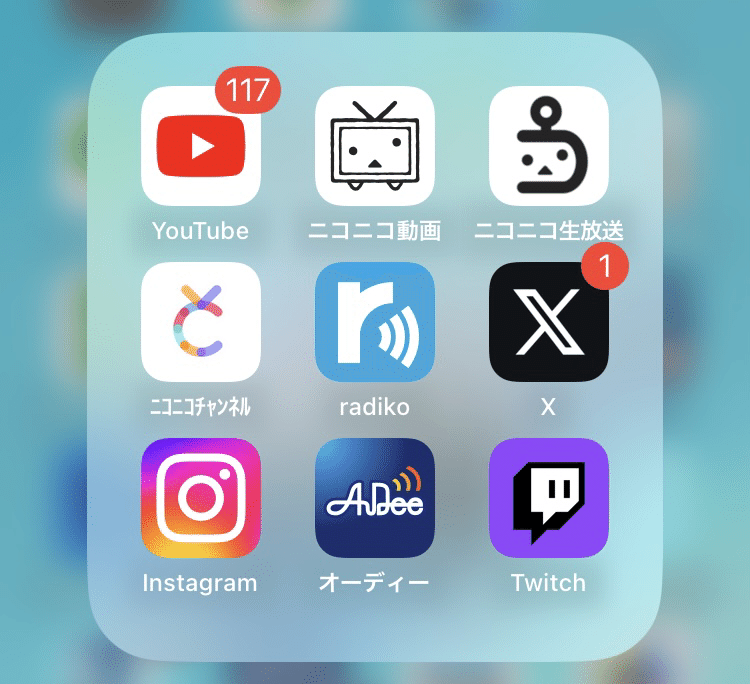Open the YouTube app
The width and height of the screenshot is (750, 684).
pos(201,146)
